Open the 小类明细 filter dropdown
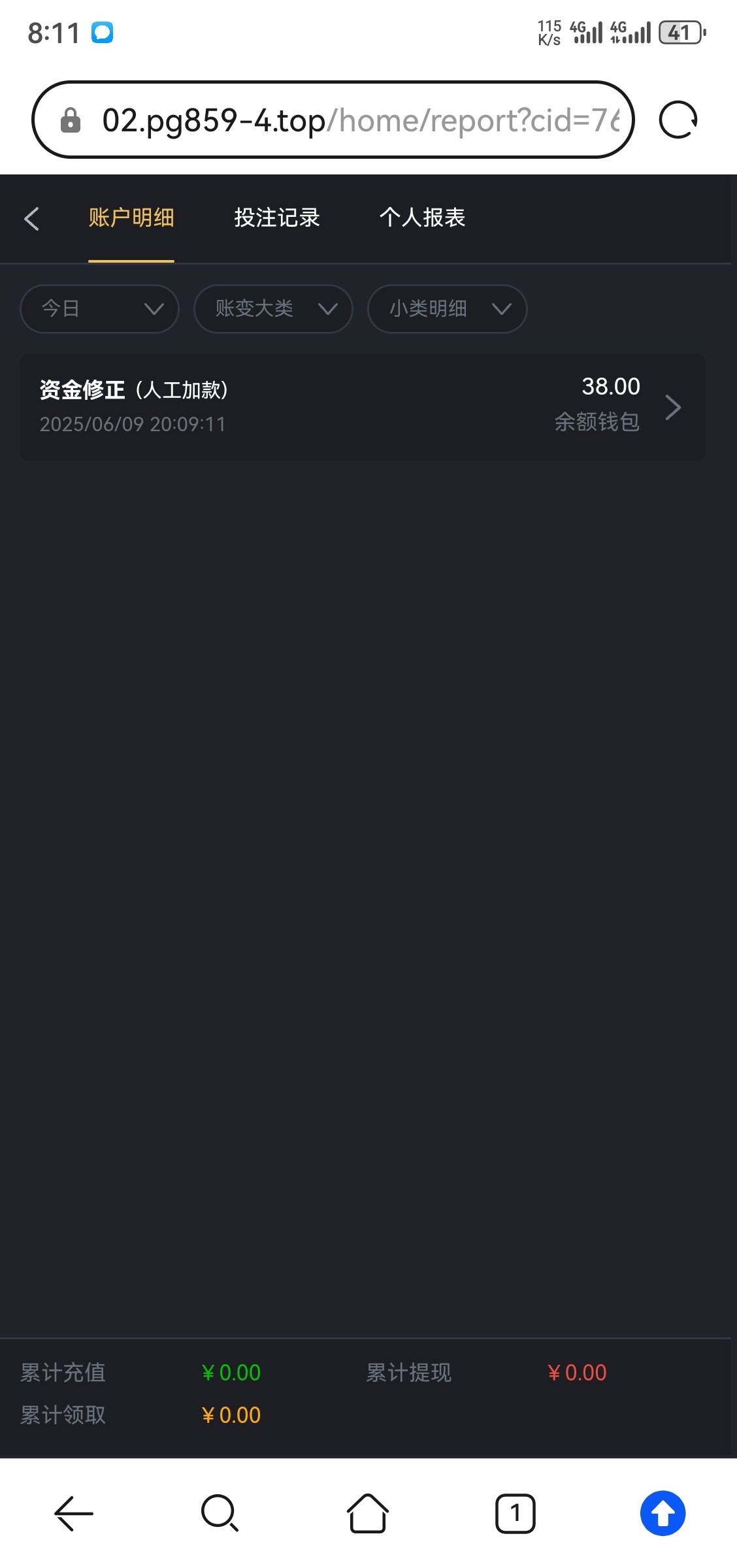Viewport: 737px width, 1568px height. (x=448, y=308)
